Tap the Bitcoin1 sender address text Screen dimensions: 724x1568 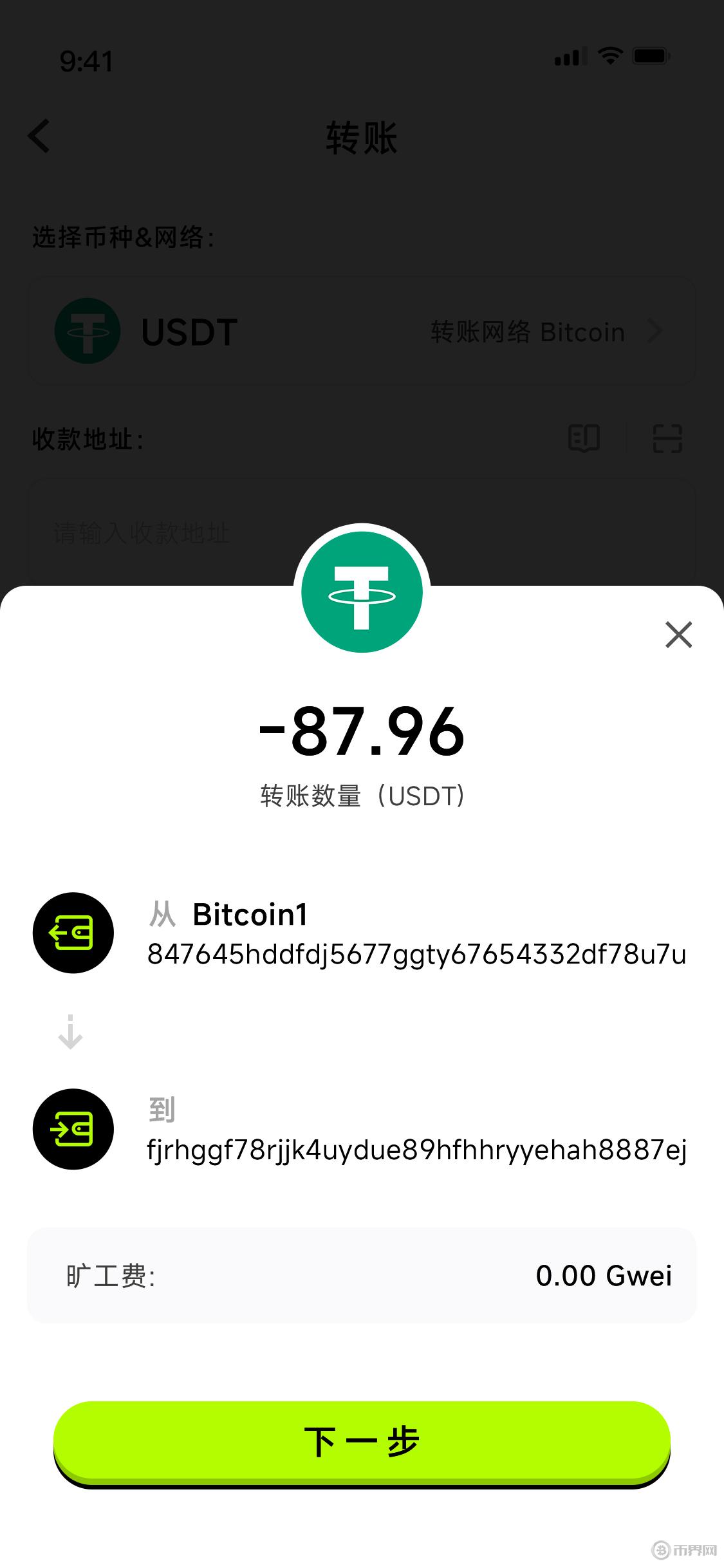[417, 956]
